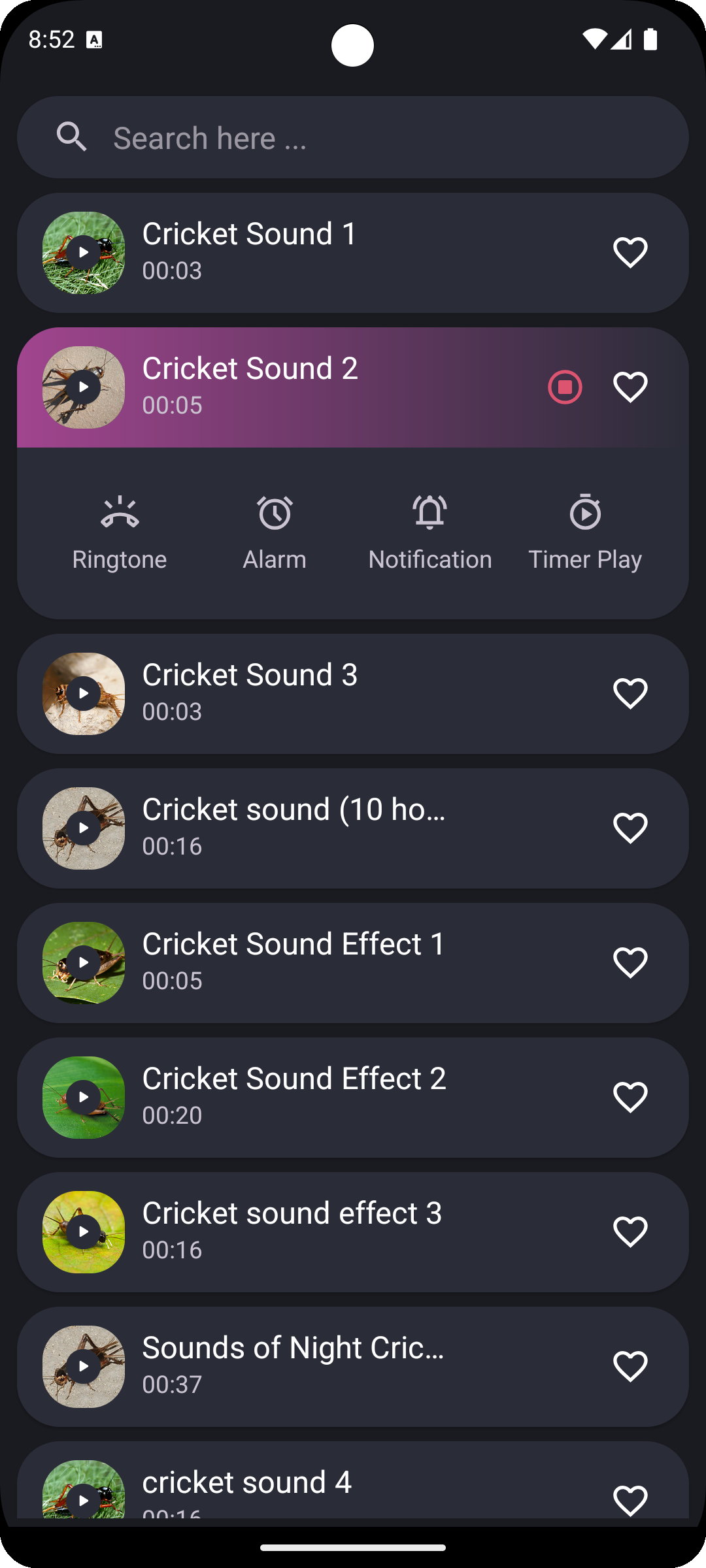The image size is (706, 1568).
Task: Stop playback of Cricket Sound 2
Action: point(565,387)
